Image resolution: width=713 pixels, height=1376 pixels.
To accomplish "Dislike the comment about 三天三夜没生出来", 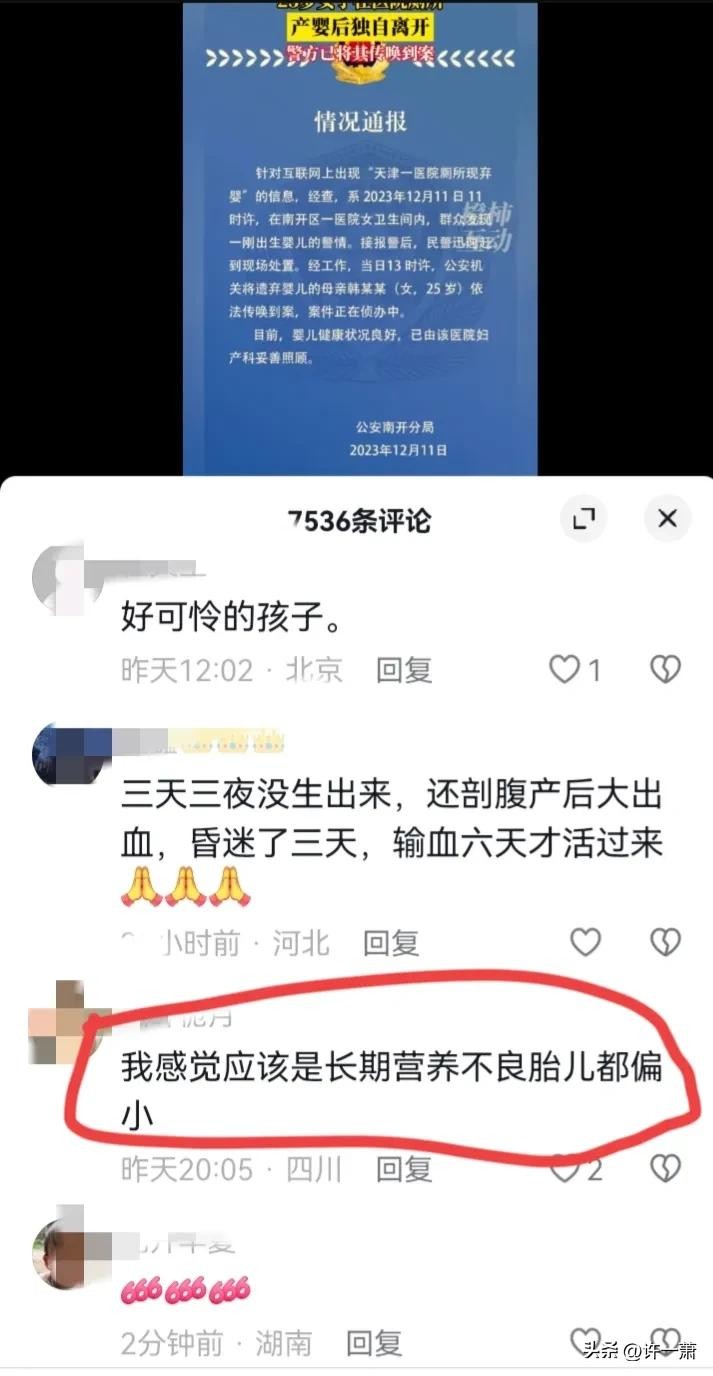I will 665,941.
